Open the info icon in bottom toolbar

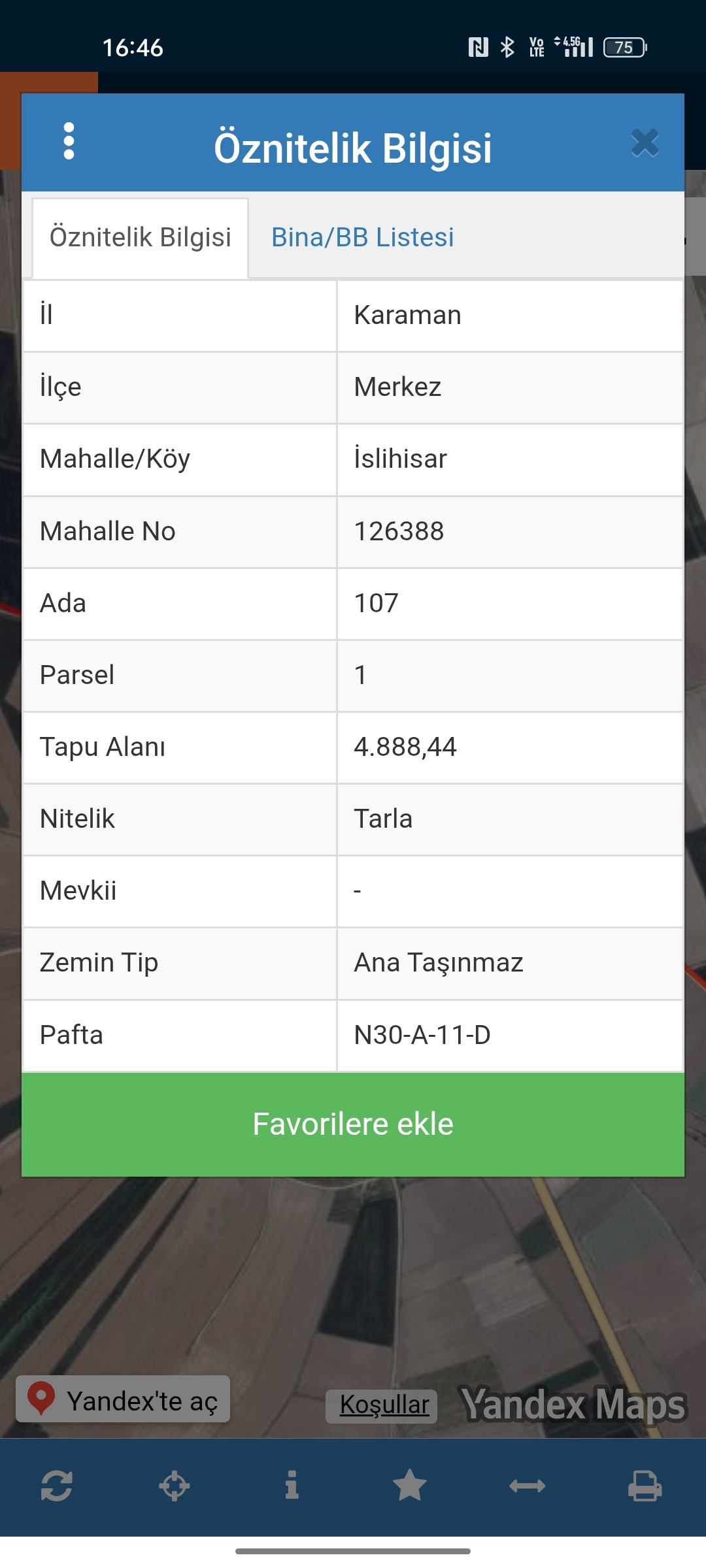pyautogui.click(x=292, y=1485)
